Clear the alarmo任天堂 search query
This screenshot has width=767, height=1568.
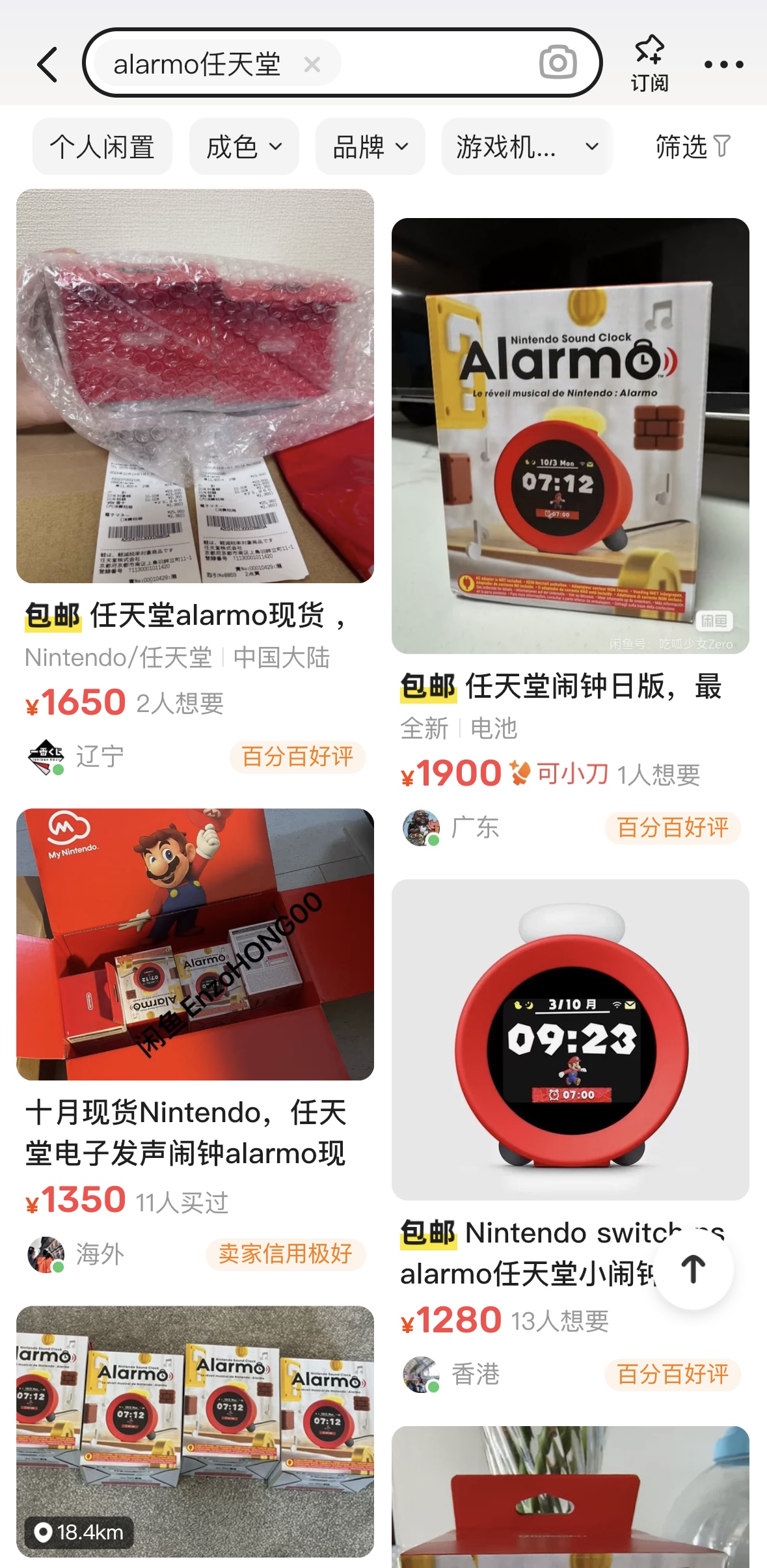tap(312, 64)
